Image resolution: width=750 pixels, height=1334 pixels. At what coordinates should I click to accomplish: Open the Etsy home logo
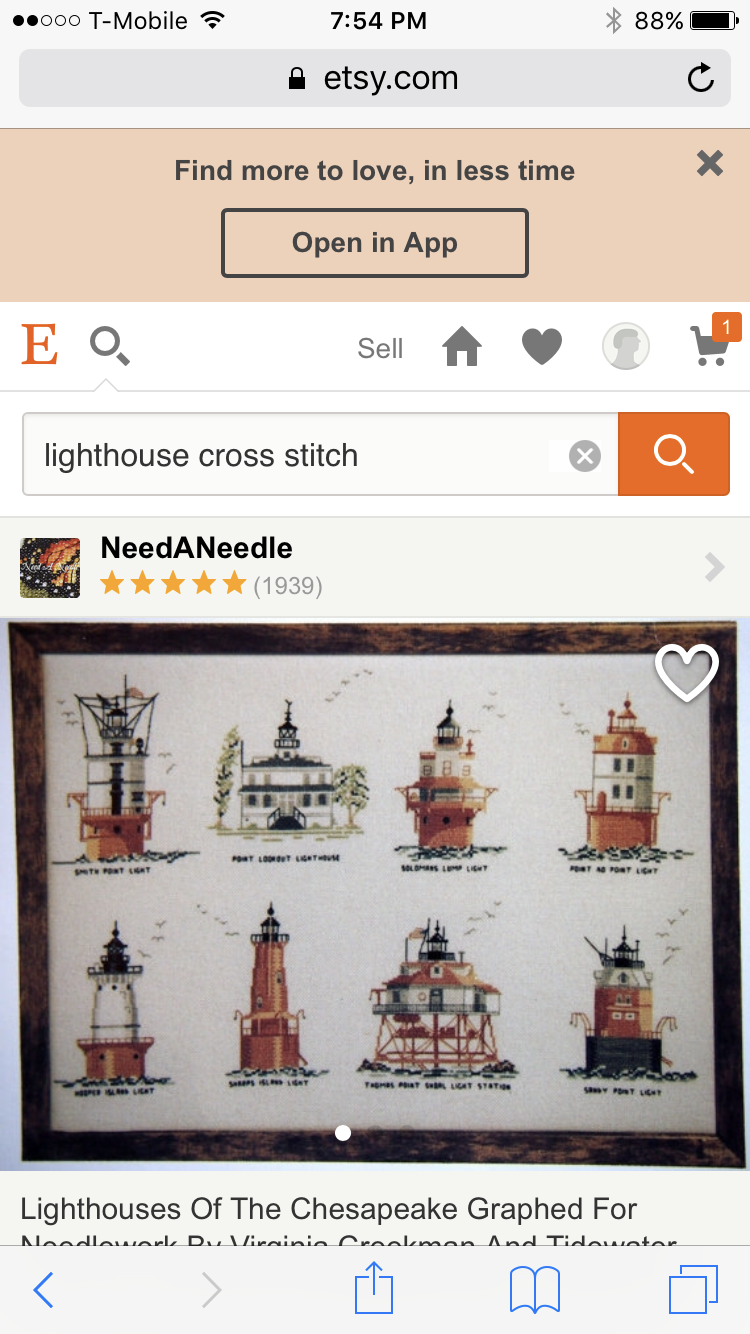[x=40, y=346]
